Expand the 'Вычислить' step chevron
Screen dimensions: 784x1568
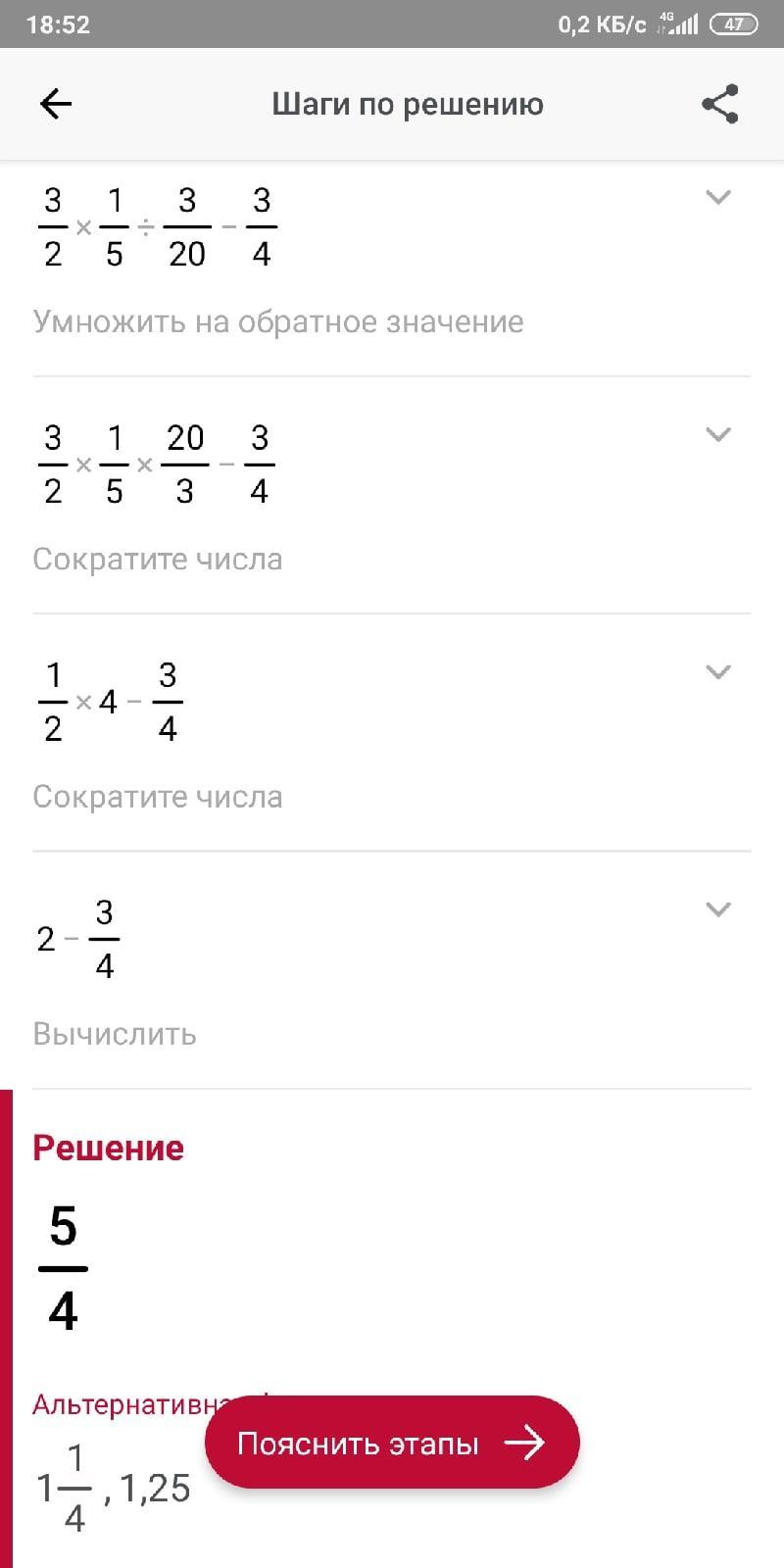coord(718,909)
